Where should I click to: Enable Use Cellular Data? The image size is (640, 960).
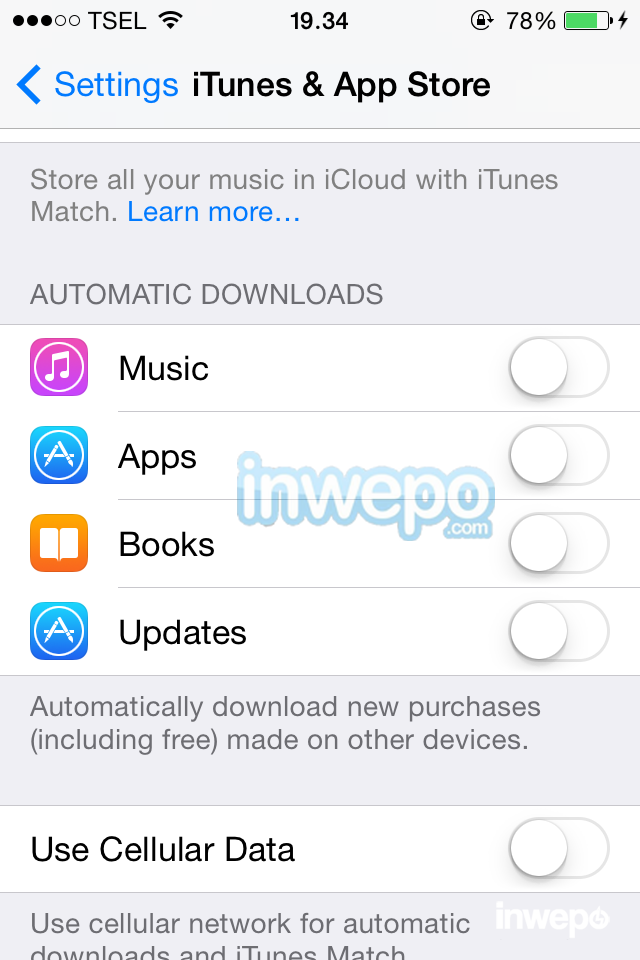558,849
